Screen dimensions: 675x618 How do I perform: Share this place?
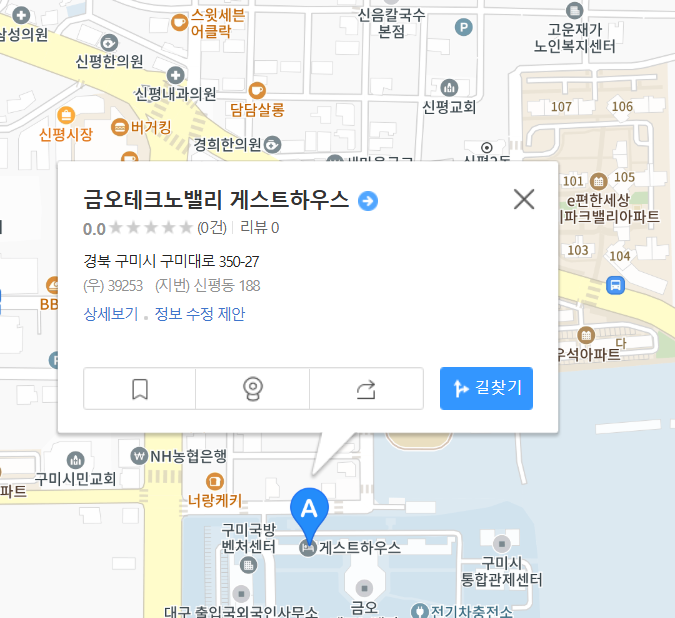[366, 389]
